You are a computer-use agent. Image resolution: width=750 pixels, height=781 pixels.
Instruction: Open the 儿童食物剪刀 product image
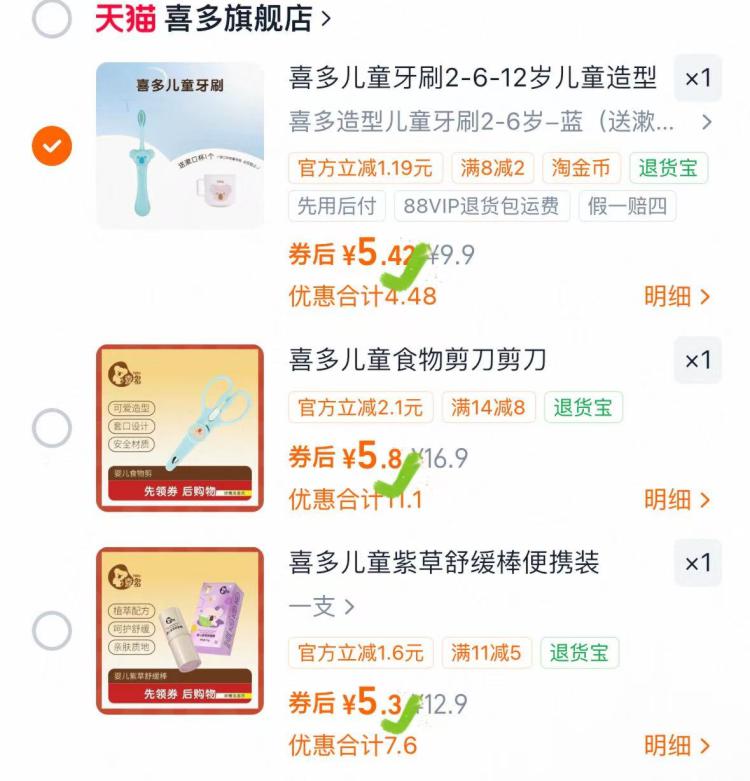point(180,428)
